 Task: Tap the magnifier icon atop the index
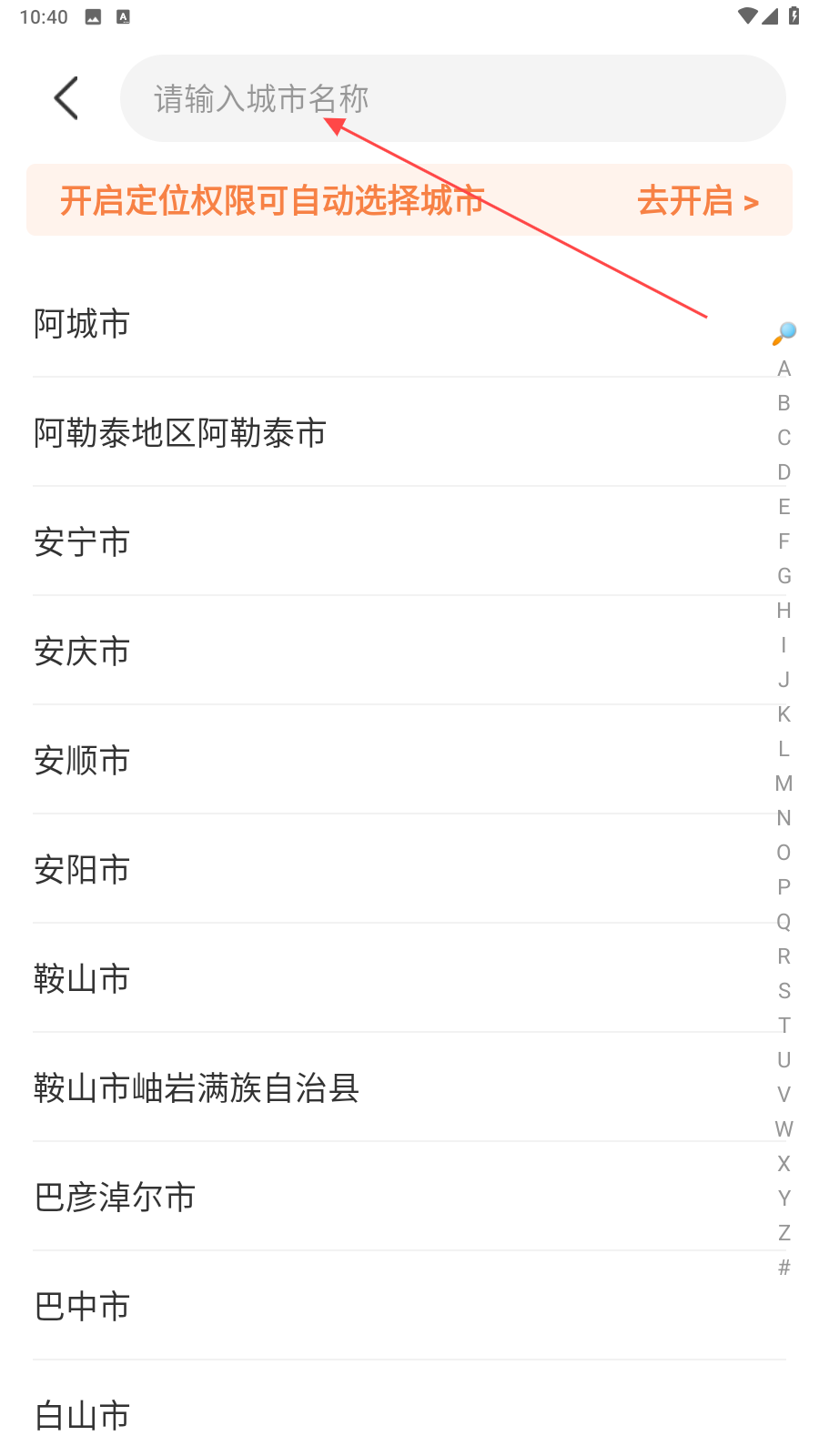[784, 334]
